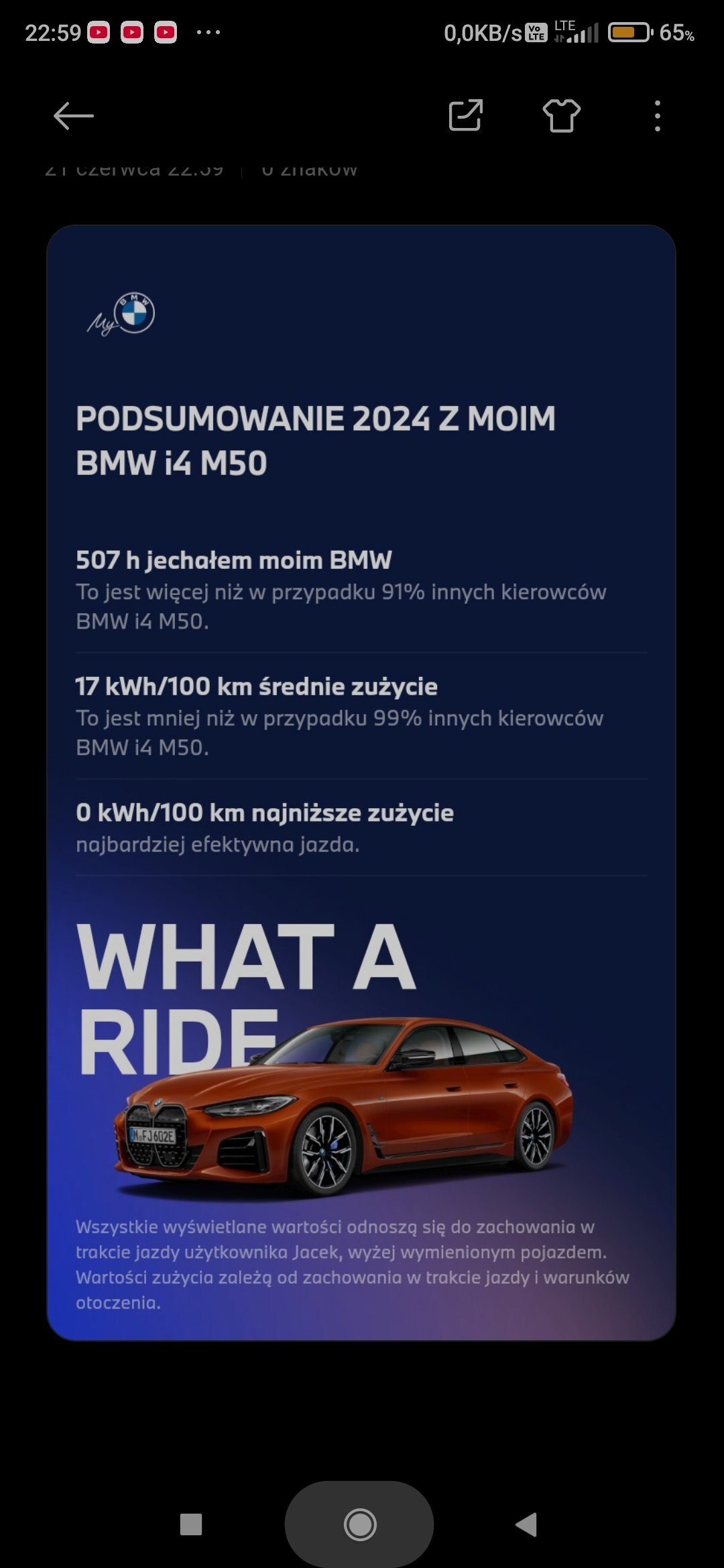Open the theme shirt icon
This screenshot has width=724, height=1568.
point(562,116)
